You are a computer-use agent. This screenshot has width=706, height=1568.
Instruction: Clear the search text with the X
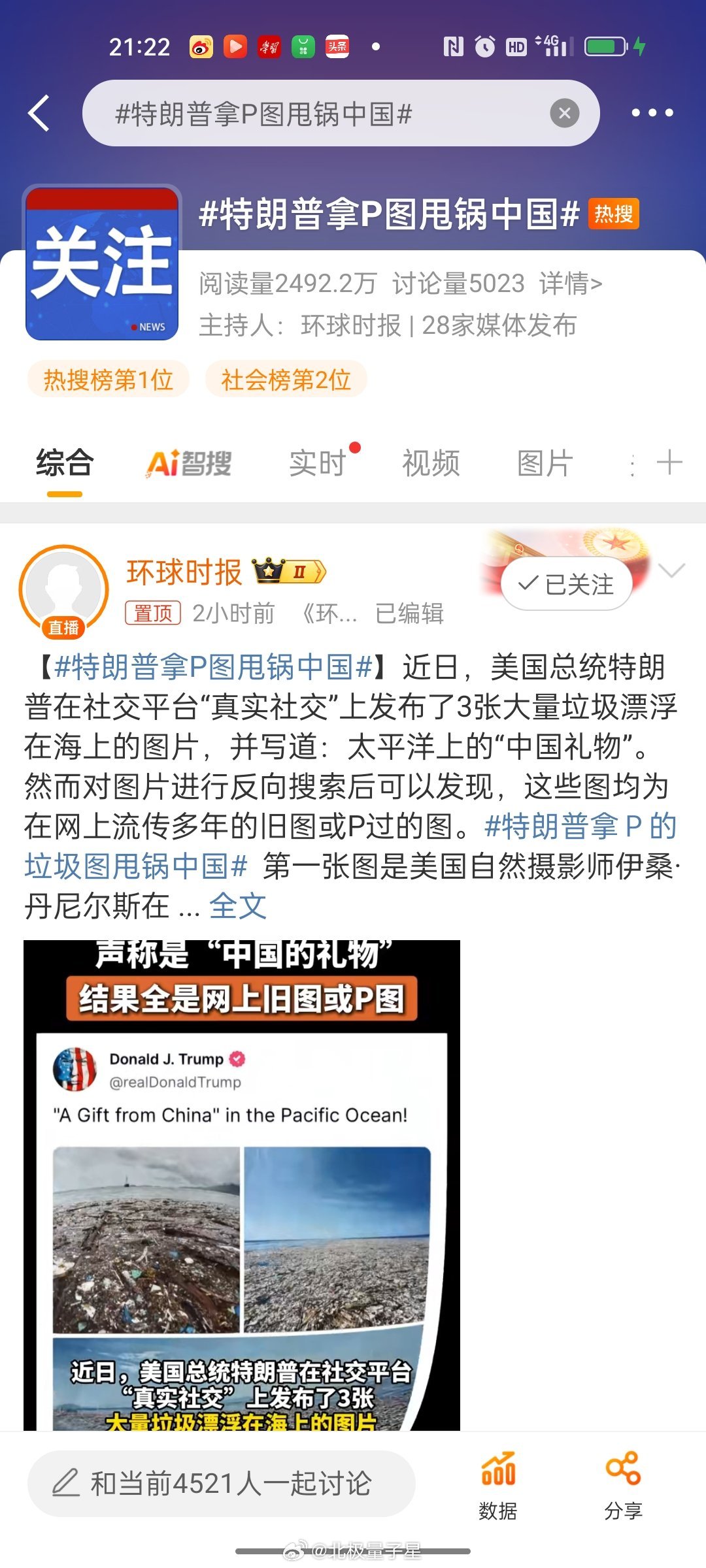tap(565, 114)
